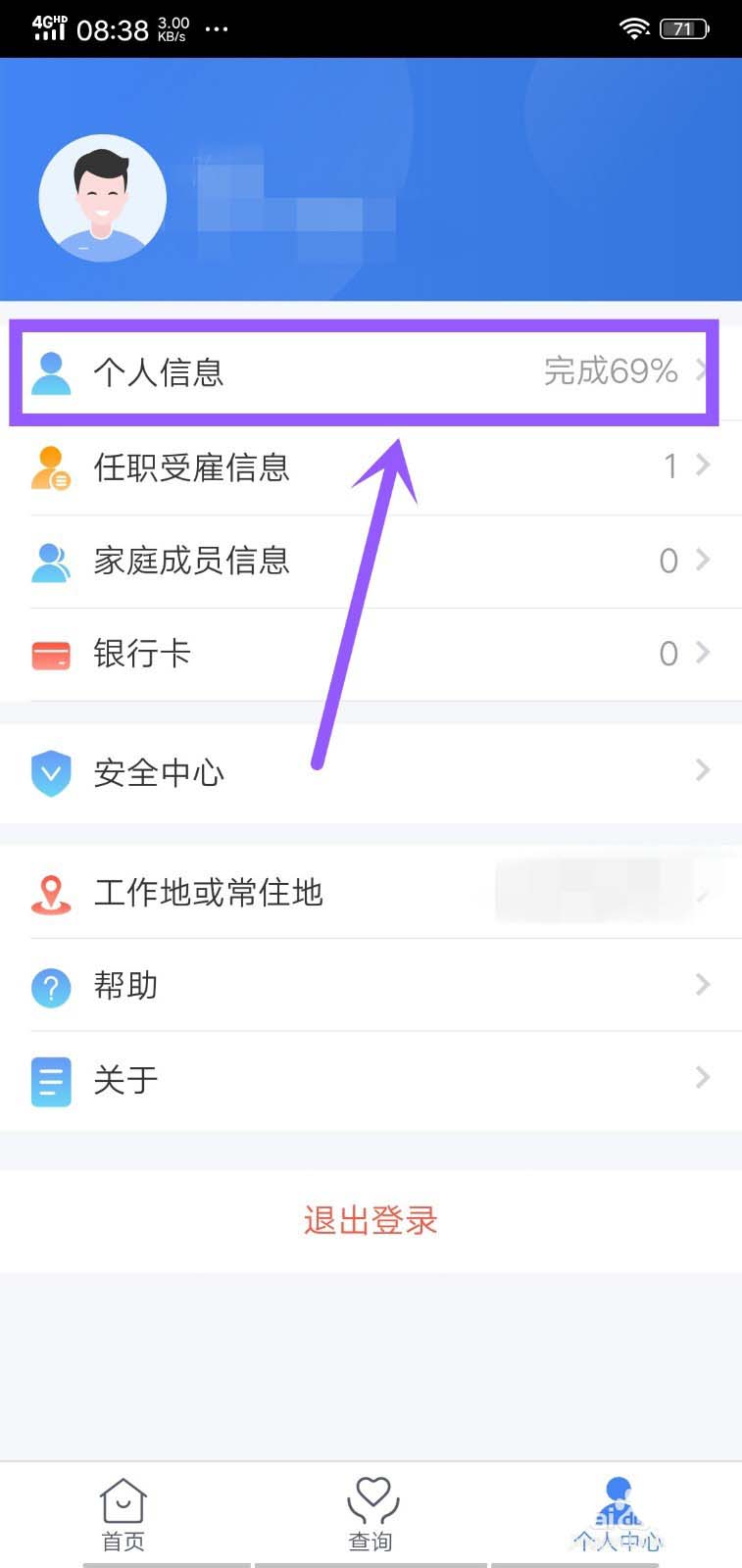Tap 退出登录 to log out
Screen dimensions: 742x1568
click(x=371, y=1220)
